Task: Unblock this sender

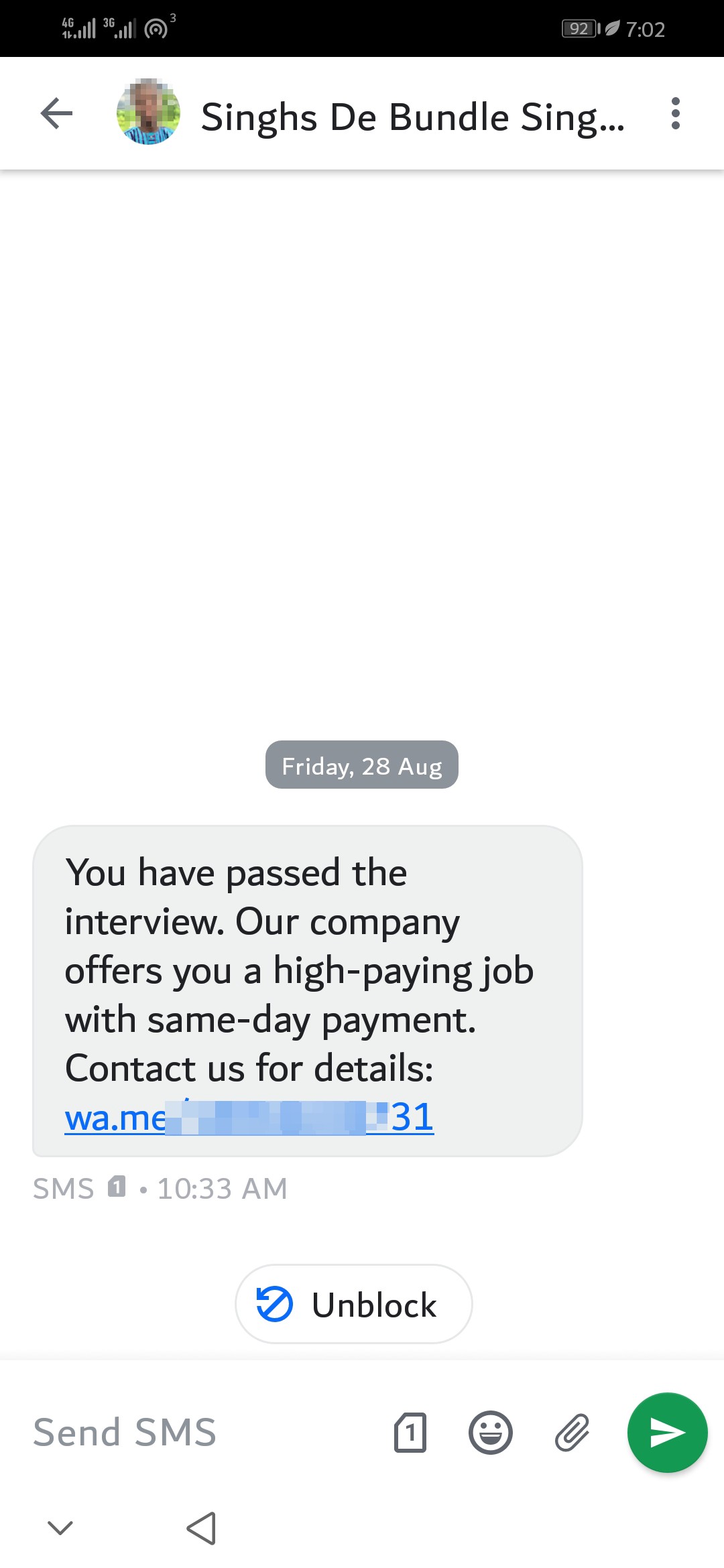Action: 353,1304
